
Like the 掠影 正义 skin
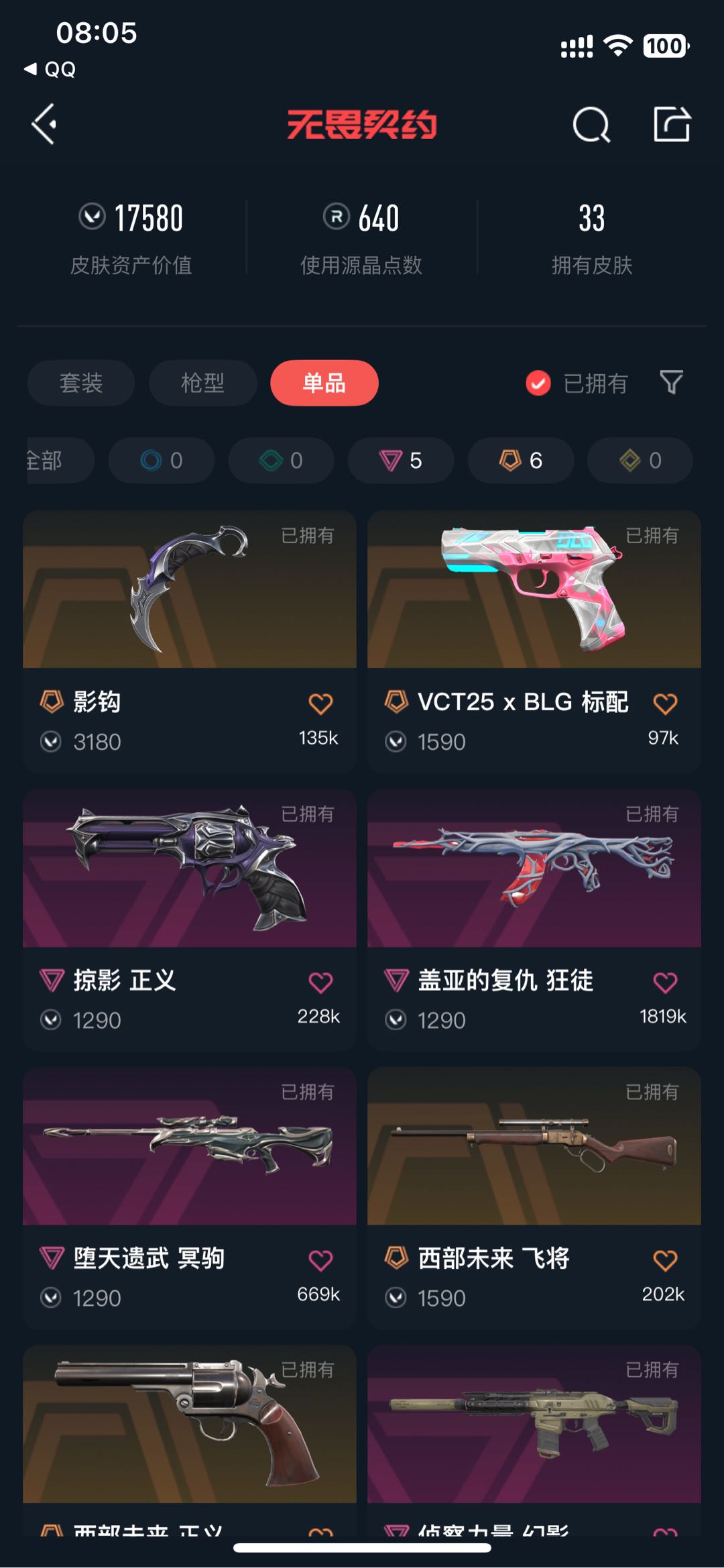[320, 983]
